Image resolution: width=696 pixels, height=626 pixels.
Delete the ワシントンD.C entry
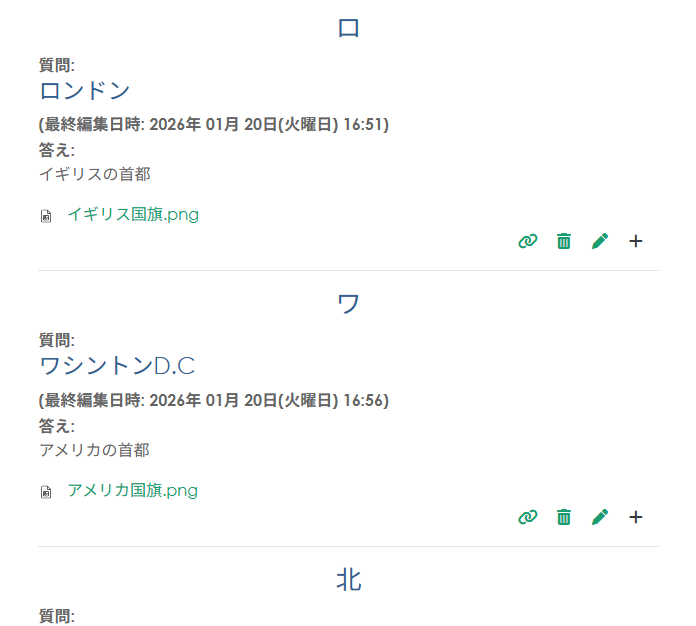564,517
